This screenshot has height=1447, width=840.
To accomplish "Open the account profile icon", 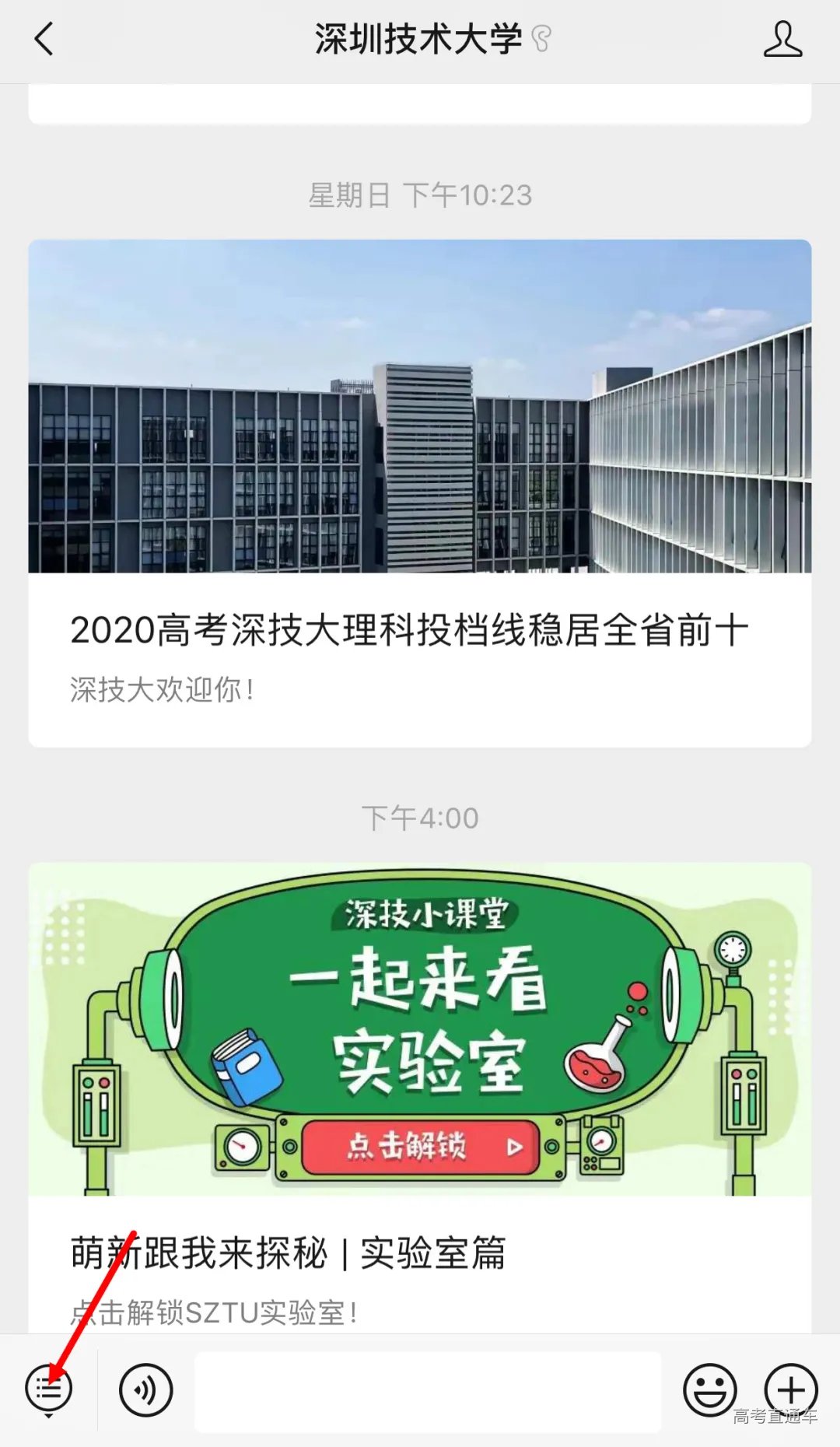I will coord(782,39).
